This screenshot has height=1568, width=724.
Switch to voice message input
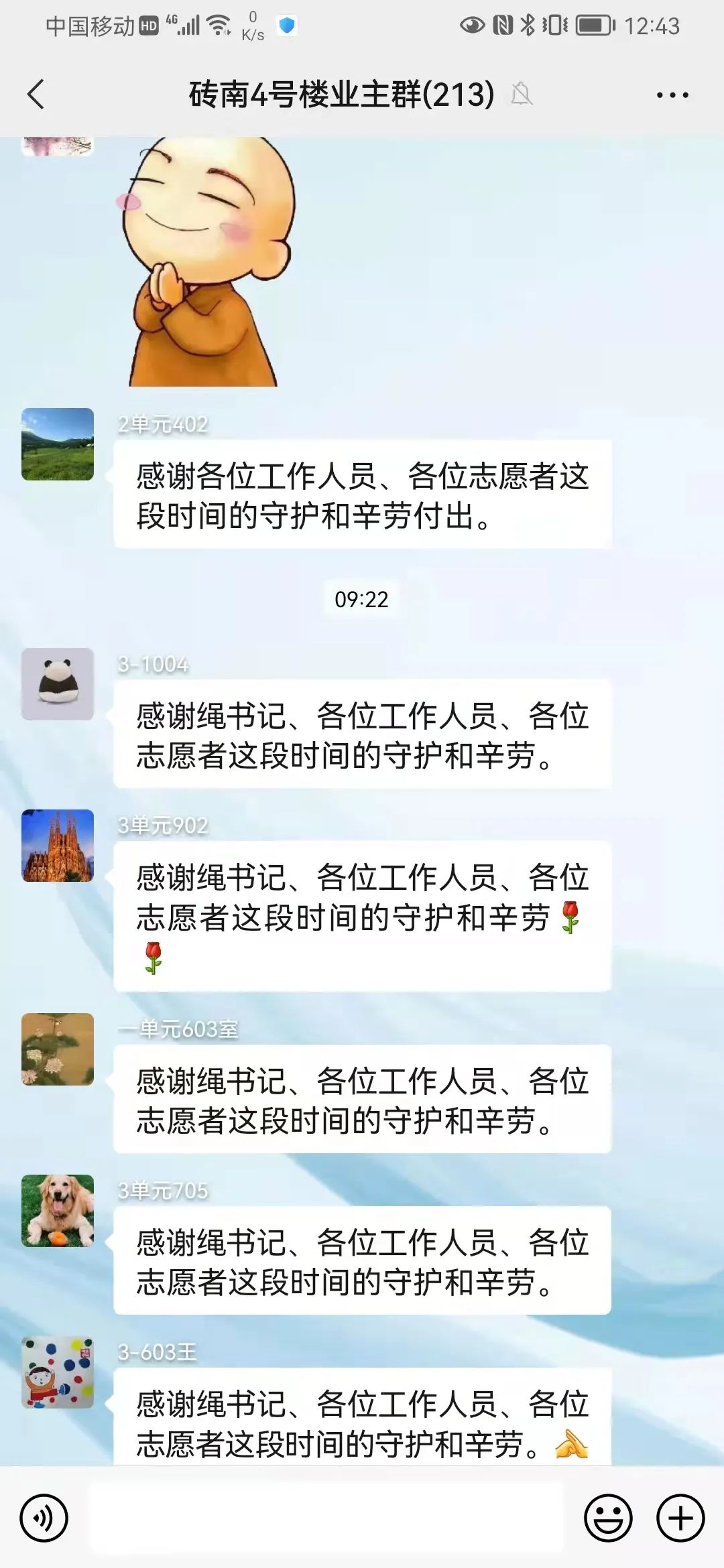click(44, 1518)
